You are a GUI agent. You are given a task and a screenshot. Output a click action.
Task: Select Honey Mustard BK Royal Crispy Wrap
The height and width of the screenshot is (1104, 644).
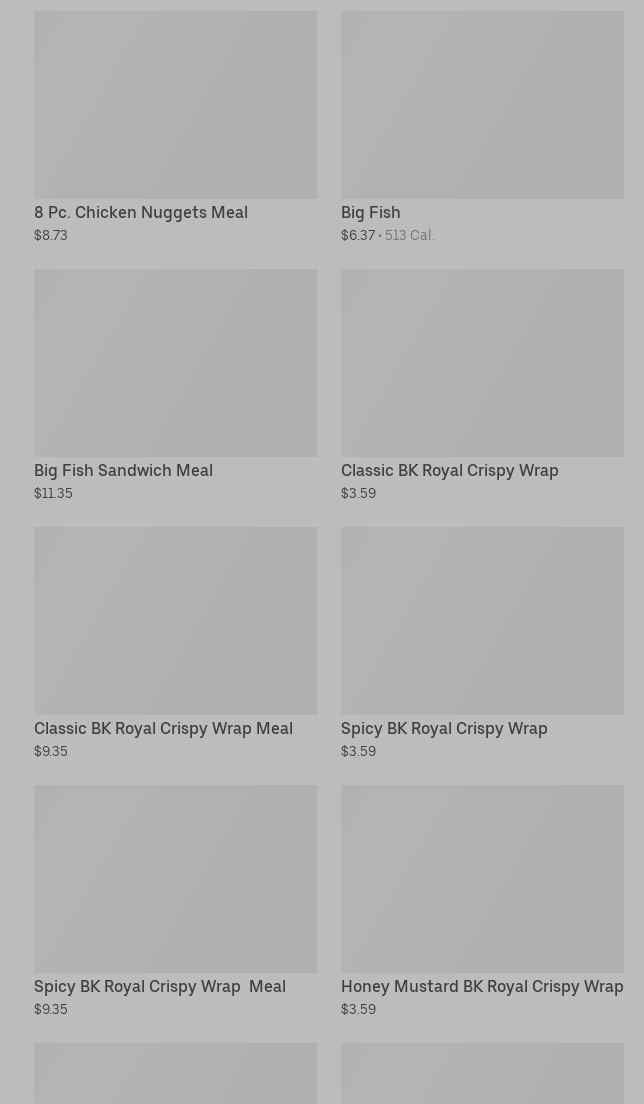[x=482, y=901]
